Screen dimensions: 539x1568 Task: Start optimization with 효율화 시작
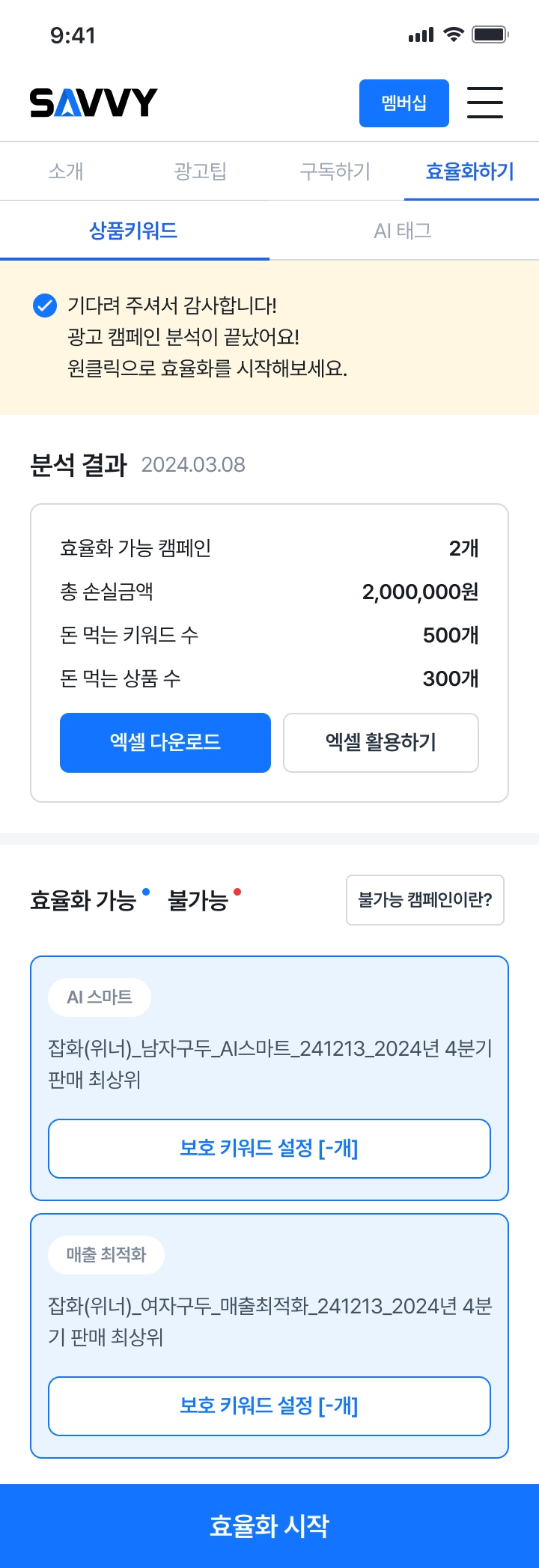[269, 1525]
